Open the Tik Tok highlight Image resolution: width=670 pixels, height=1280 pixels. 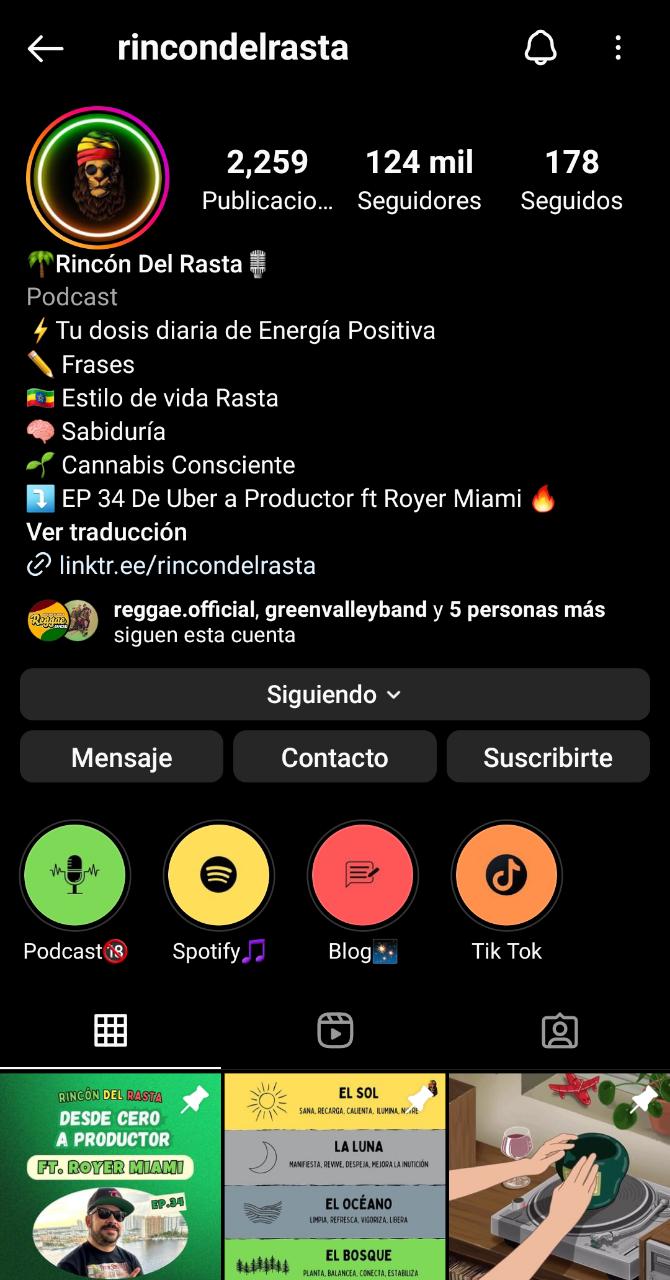click(x=506, y=875)
